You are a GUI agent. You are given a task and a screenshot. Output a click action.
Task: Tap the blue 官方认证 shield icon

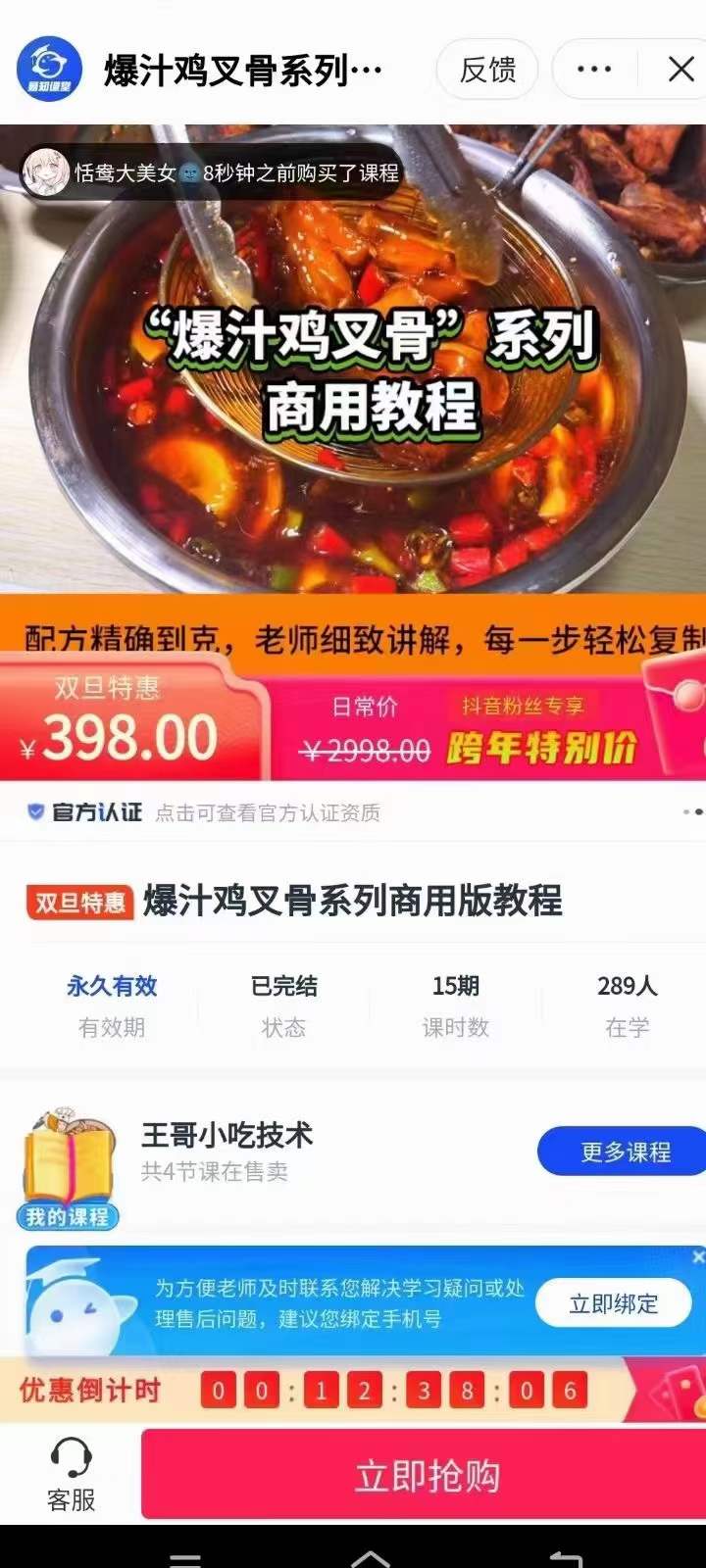click(36, 811)
